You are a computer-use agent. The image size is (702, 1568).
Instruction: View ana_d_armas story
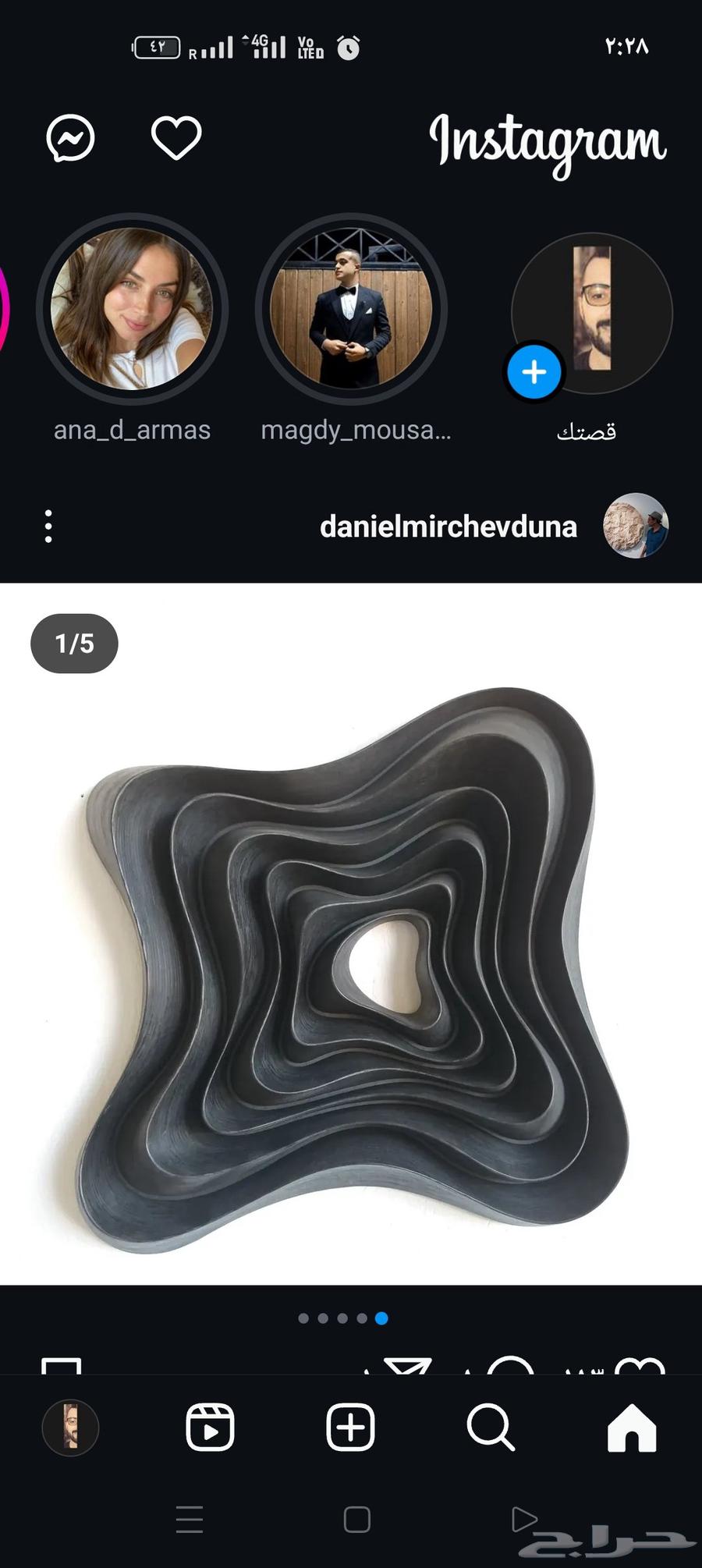[x=132, y=309]
